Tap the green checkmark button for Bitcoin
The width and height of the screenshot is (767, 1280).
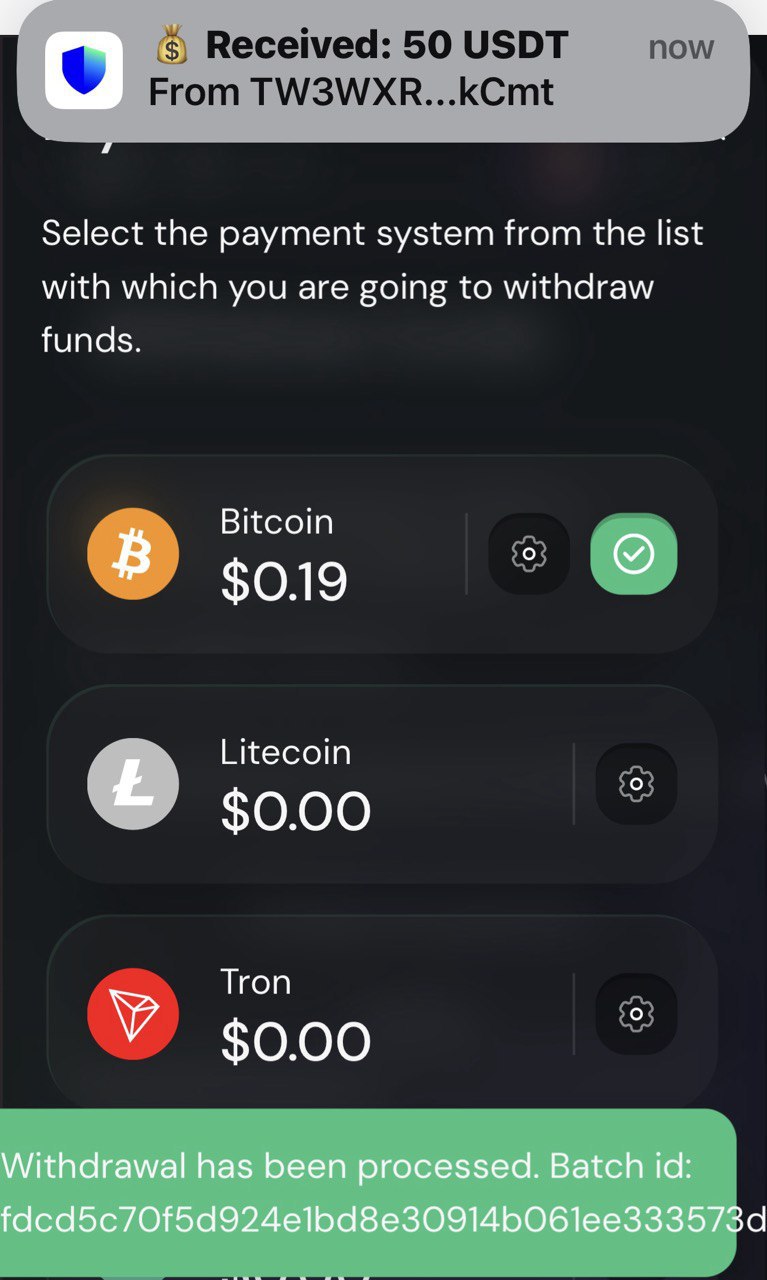[x=633, y=554]
